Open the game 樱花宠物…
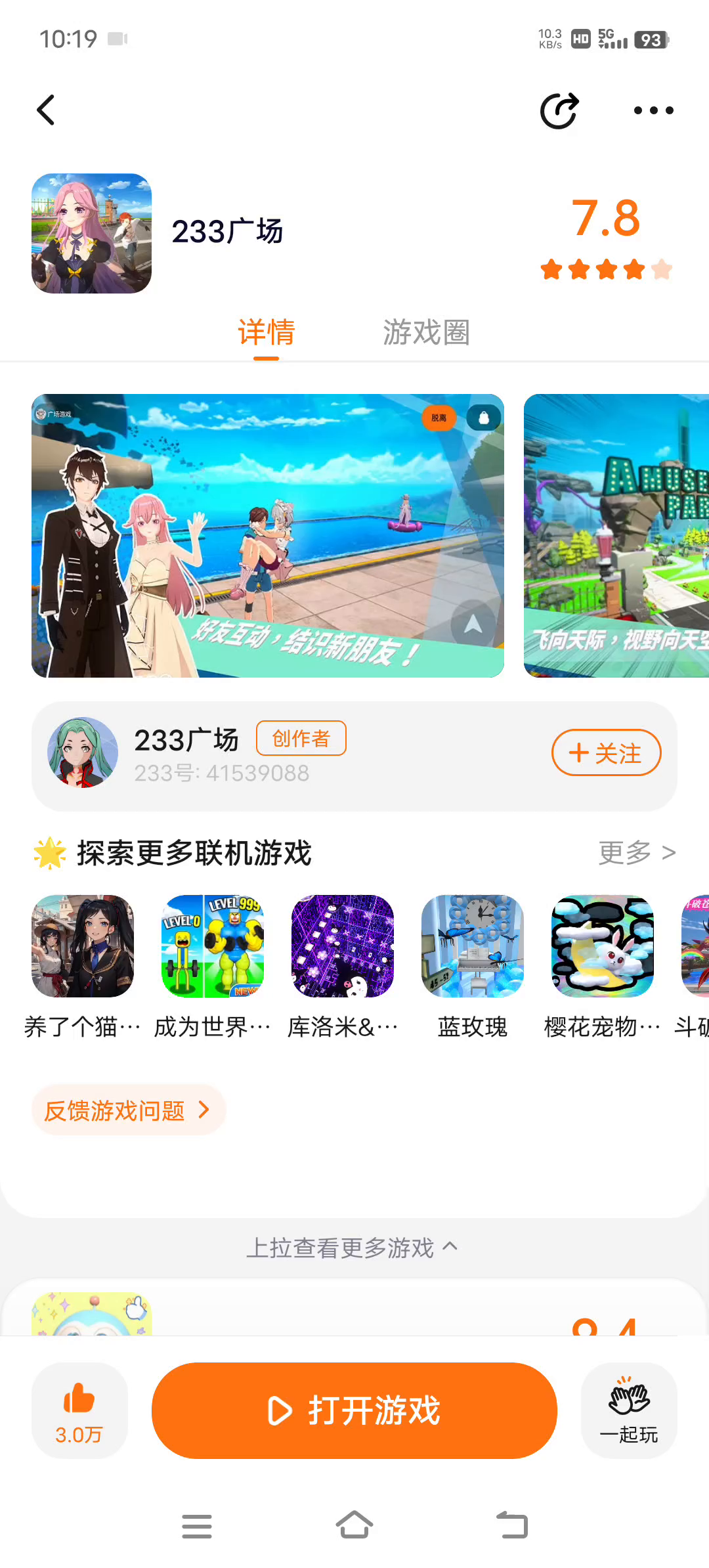 (x=603, y=946)
